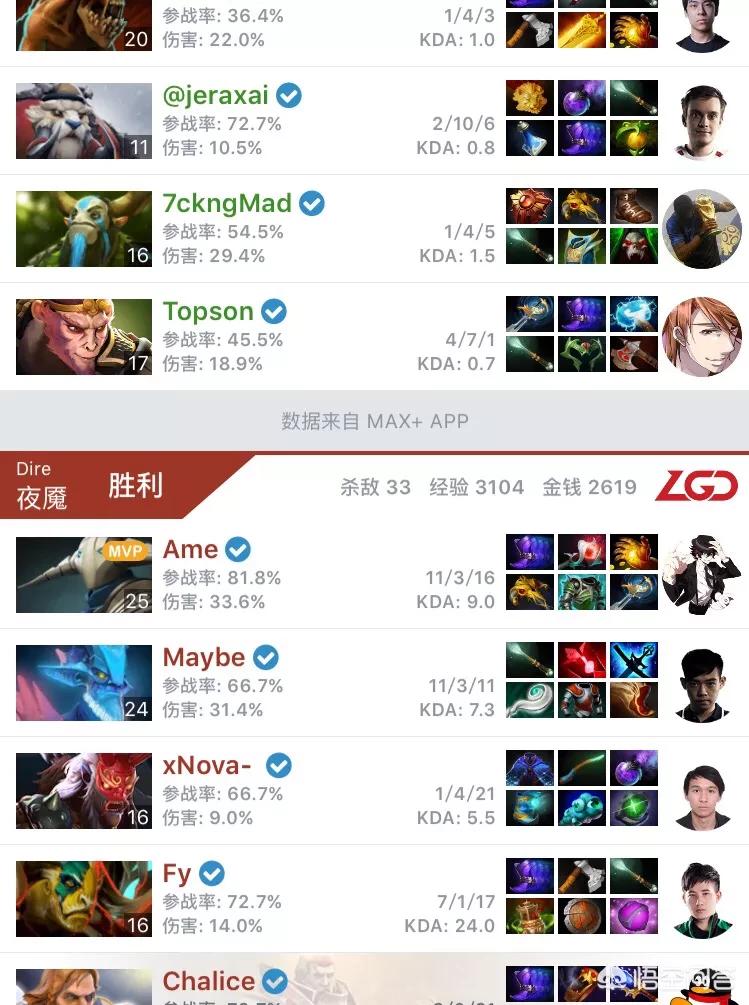
Task: Open xNova-'s player row
Action: (x=374, y=790)
